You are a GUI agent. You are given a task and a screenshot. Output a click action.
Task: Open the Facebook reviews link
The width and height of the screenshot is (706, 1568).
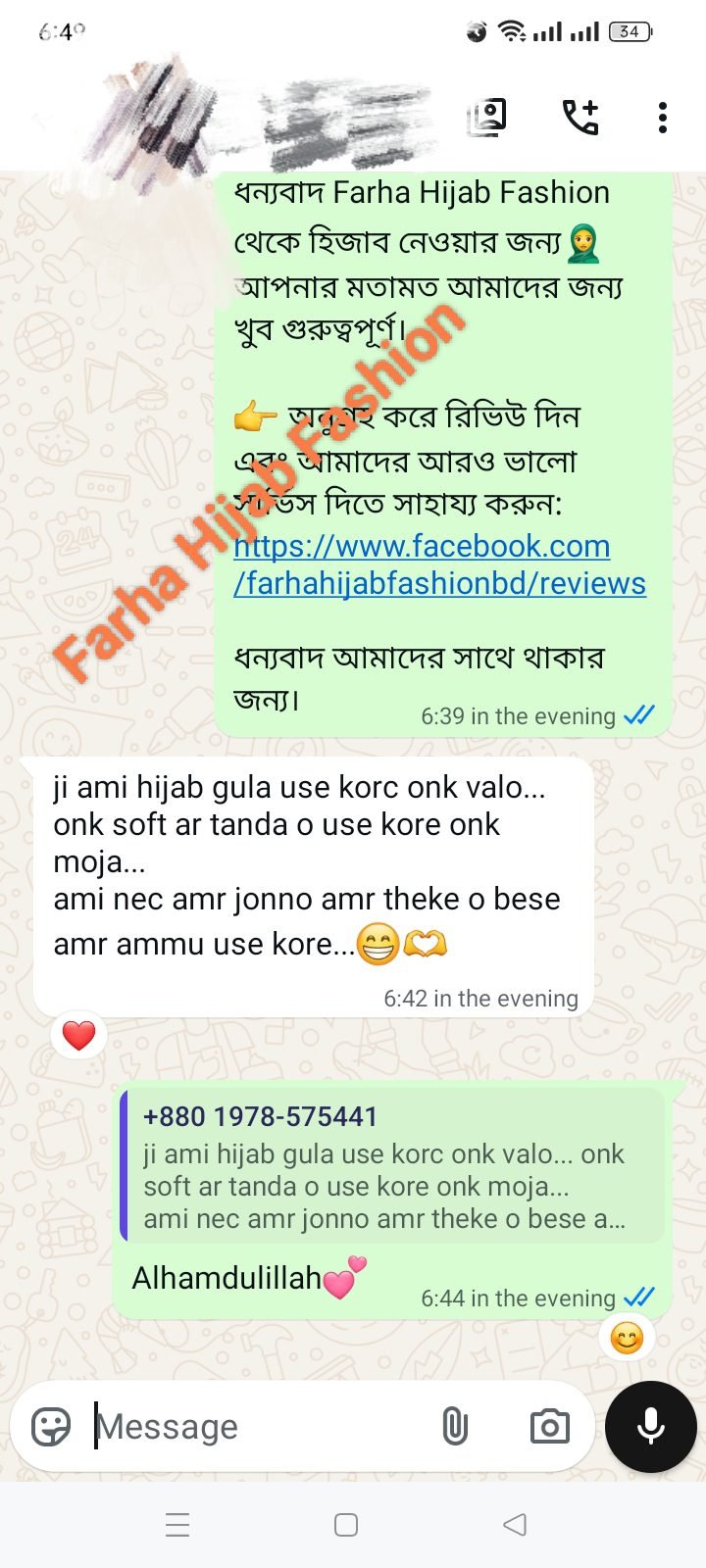click(x=438, y=564)
